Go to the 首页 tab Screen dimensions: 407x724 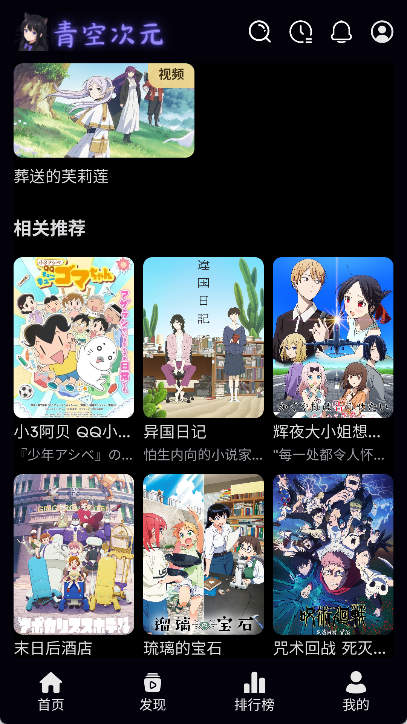pos(51,691)
